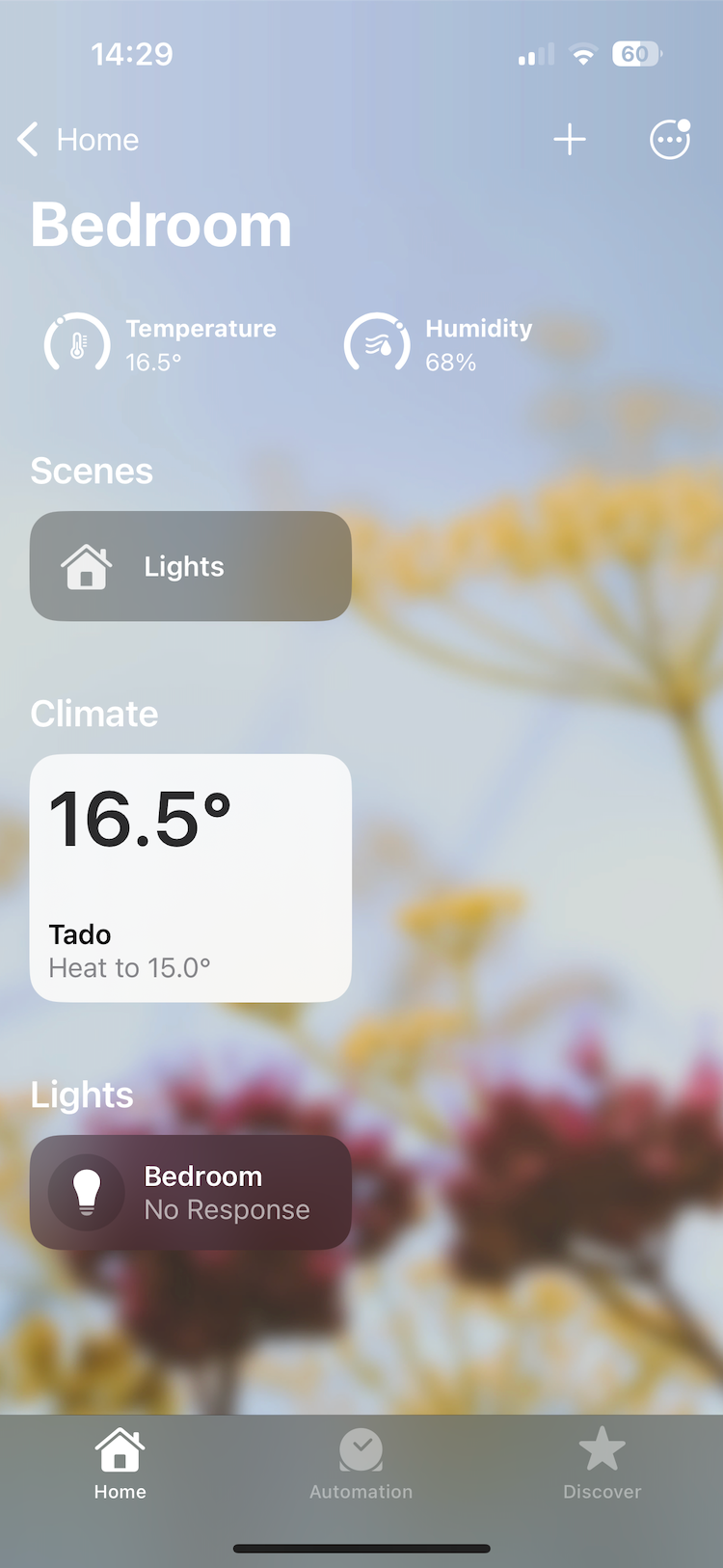This screenshot has width=723, height=1568.
Task: Select the Home tab
Action: click(x=120, y=1464)
